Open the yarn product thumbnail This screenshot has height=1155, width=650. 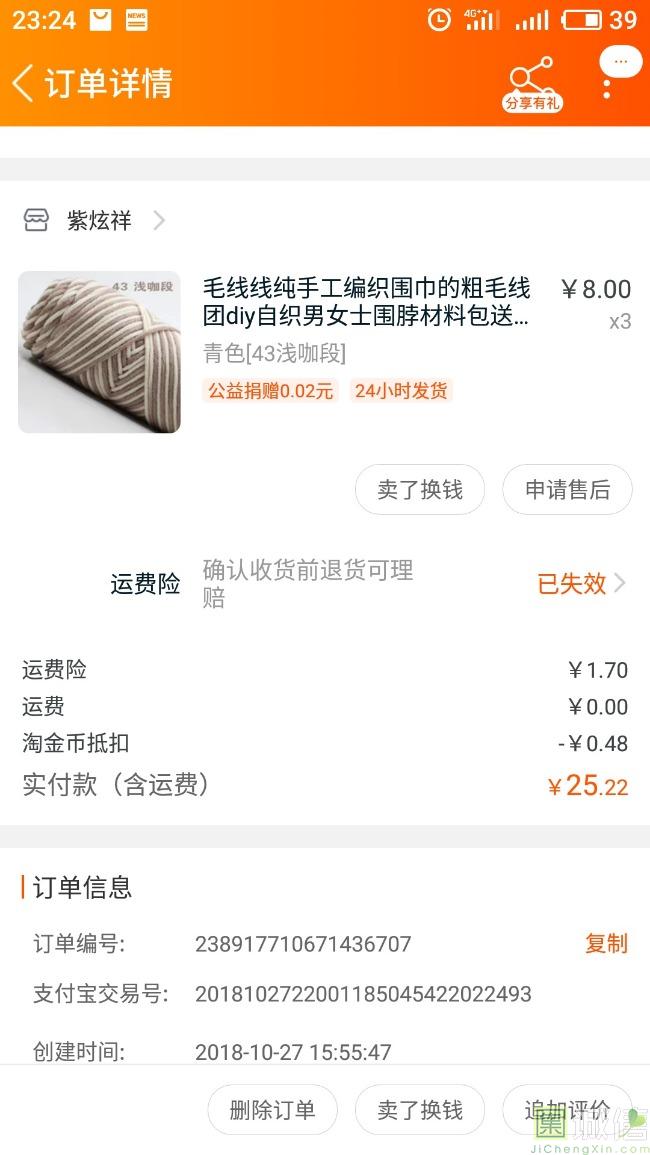[99, 352]
